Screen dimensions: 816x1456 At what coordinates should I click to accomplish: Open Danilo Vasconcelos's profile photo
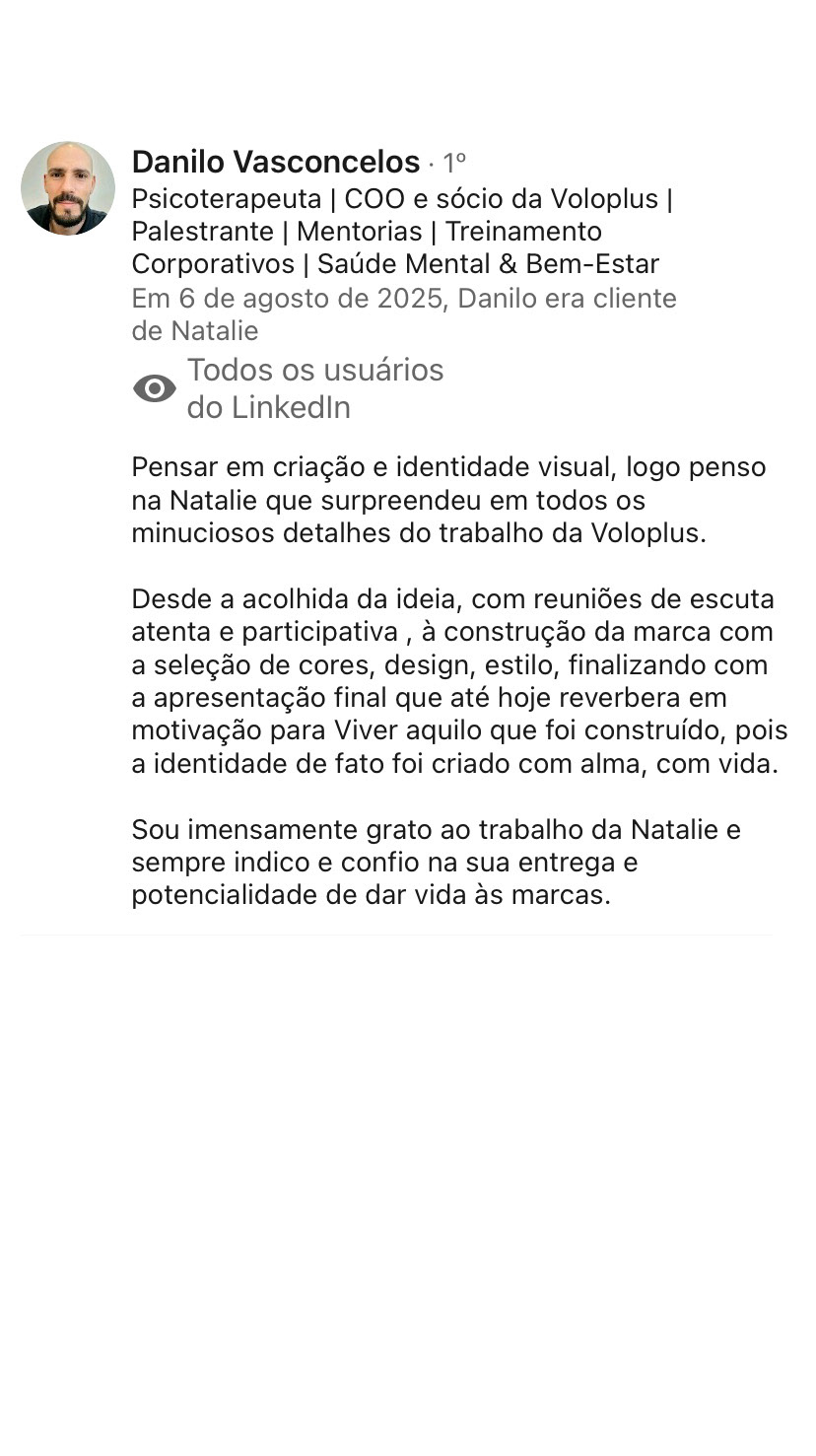[x=68, y=188]
